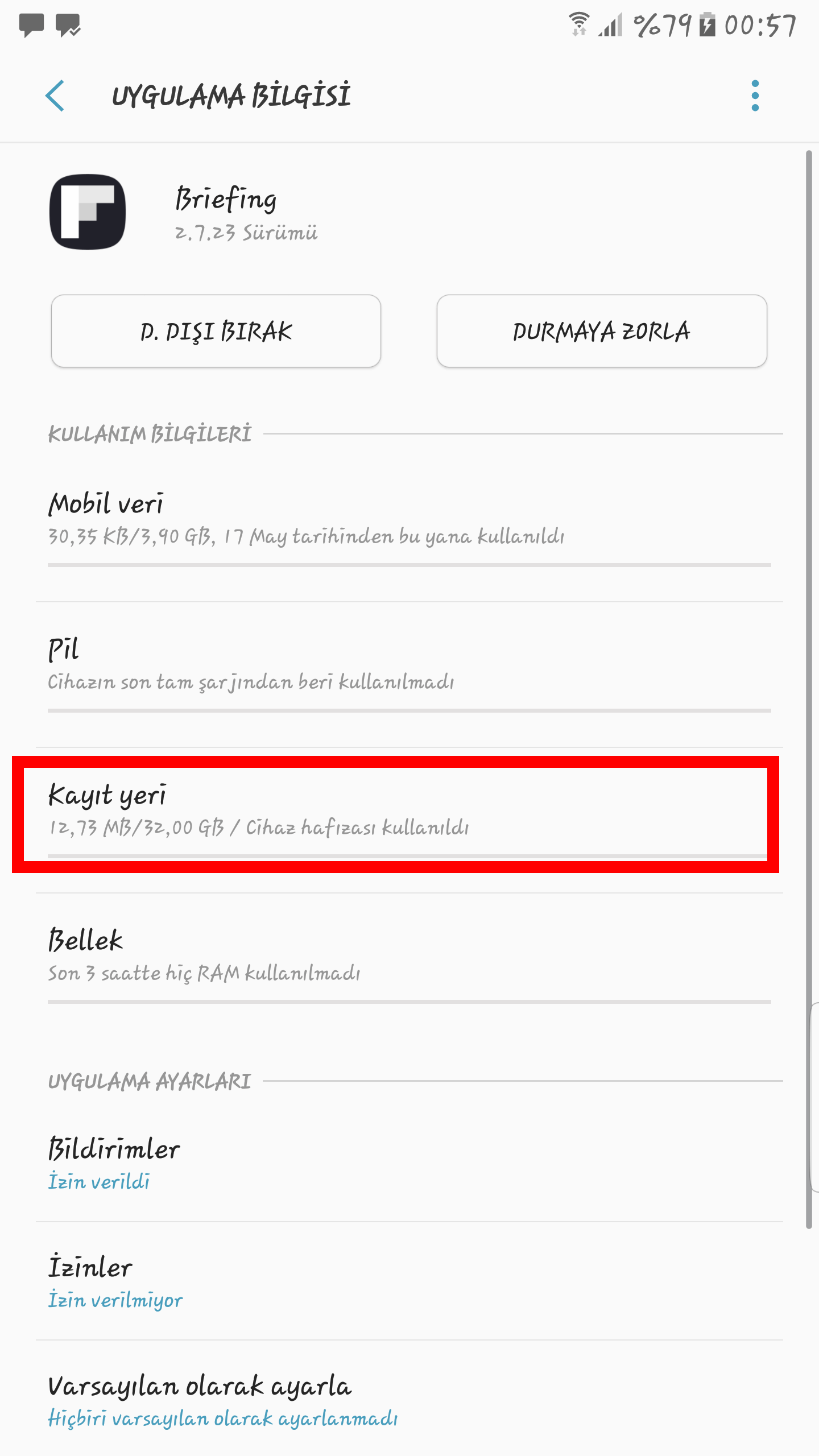The image size is (819, 1456).
Task: Open the Pil battery usage row
Action: click(x=409, y=675)
